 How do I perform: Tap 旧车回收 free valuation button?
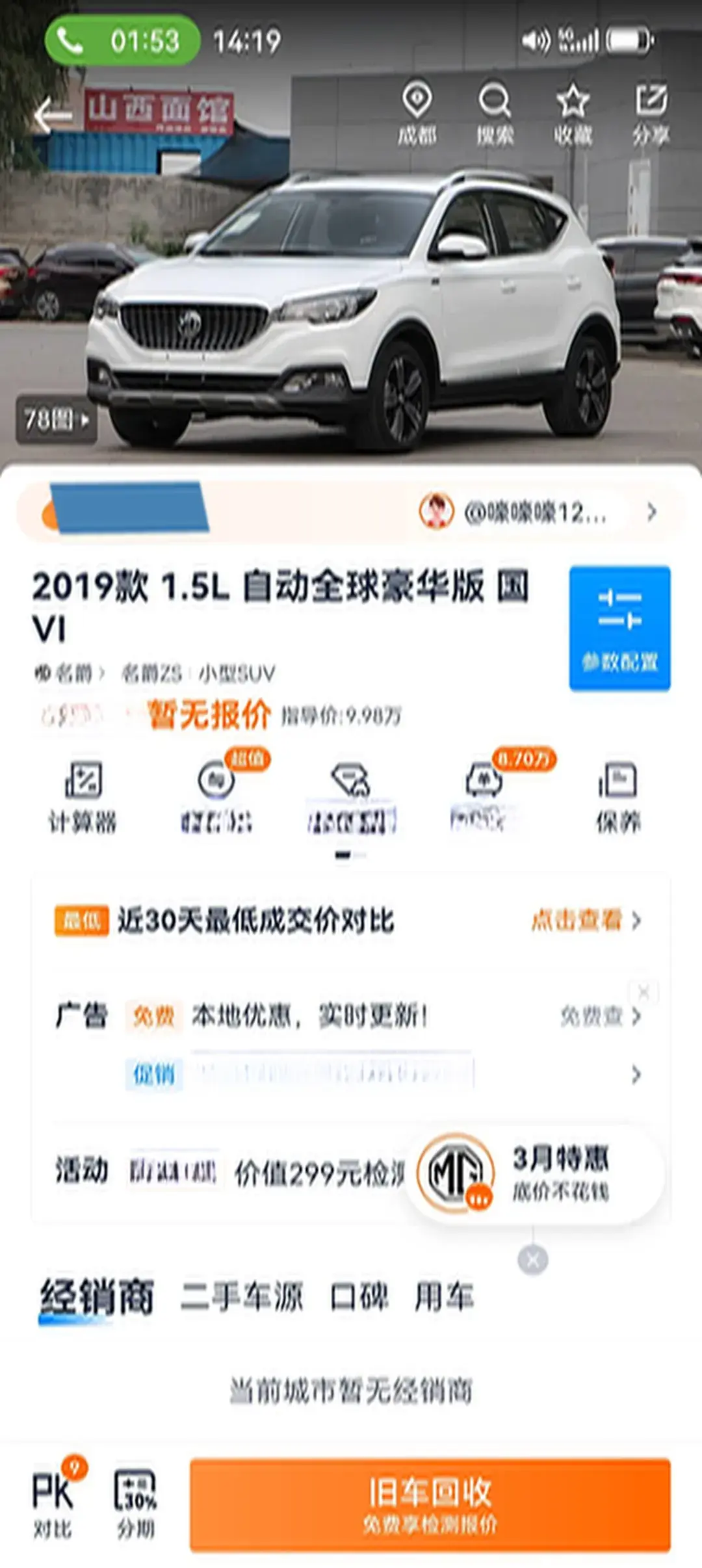430,1504
